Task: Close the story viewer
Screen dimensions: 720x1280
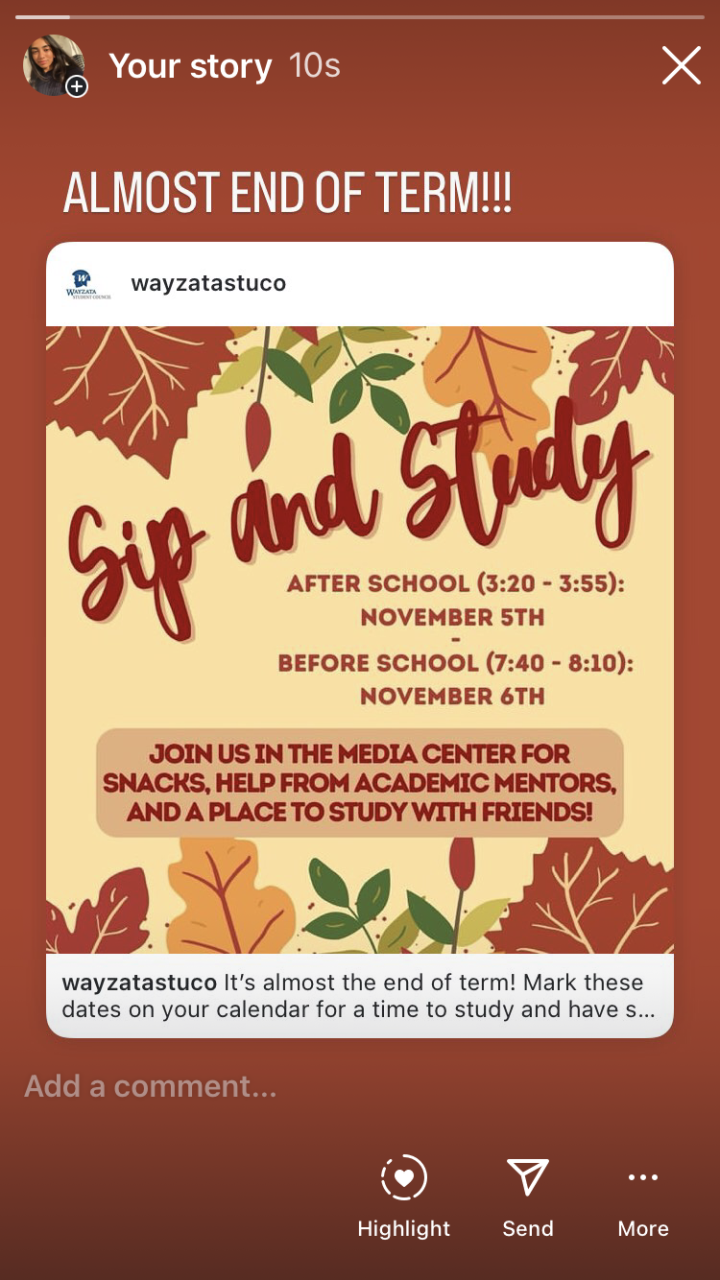Action: click(681, 66)
